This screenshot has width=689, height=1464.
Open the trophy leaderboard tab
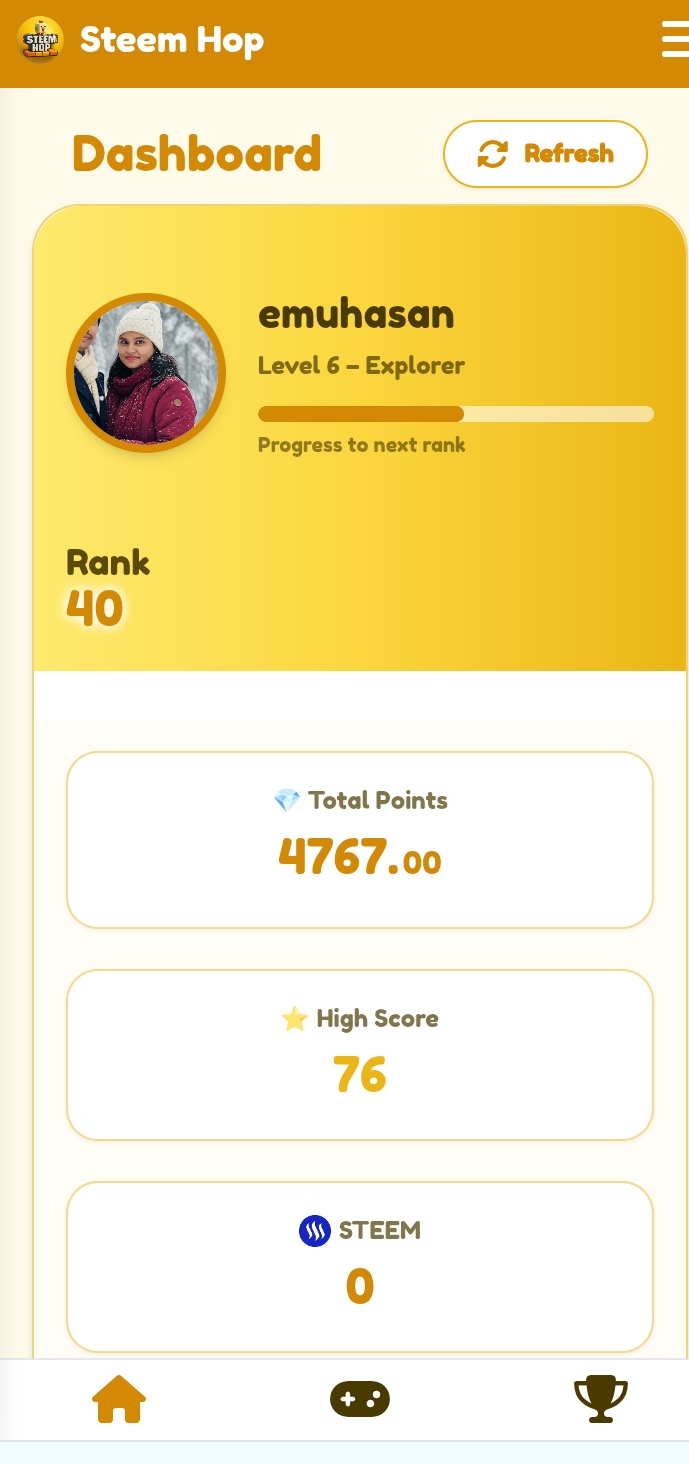click(x=600, y=1399)
